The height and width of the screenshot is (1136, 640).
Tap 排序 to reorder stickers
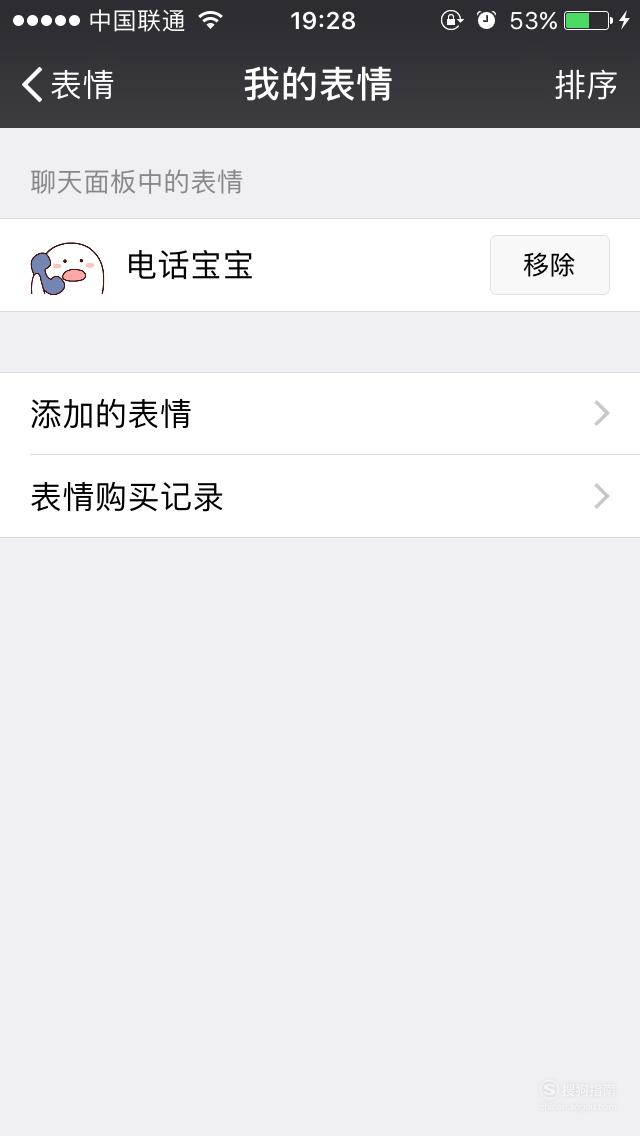586,85
